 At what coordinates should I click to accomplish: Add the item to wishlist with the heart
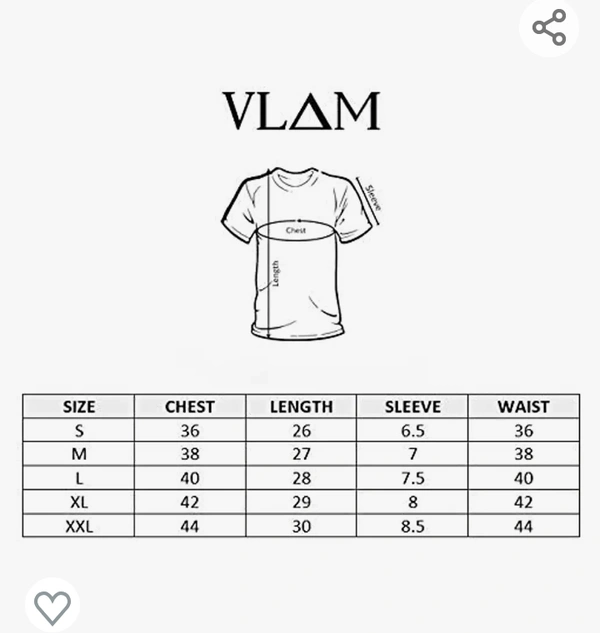(x=52, y=606)
